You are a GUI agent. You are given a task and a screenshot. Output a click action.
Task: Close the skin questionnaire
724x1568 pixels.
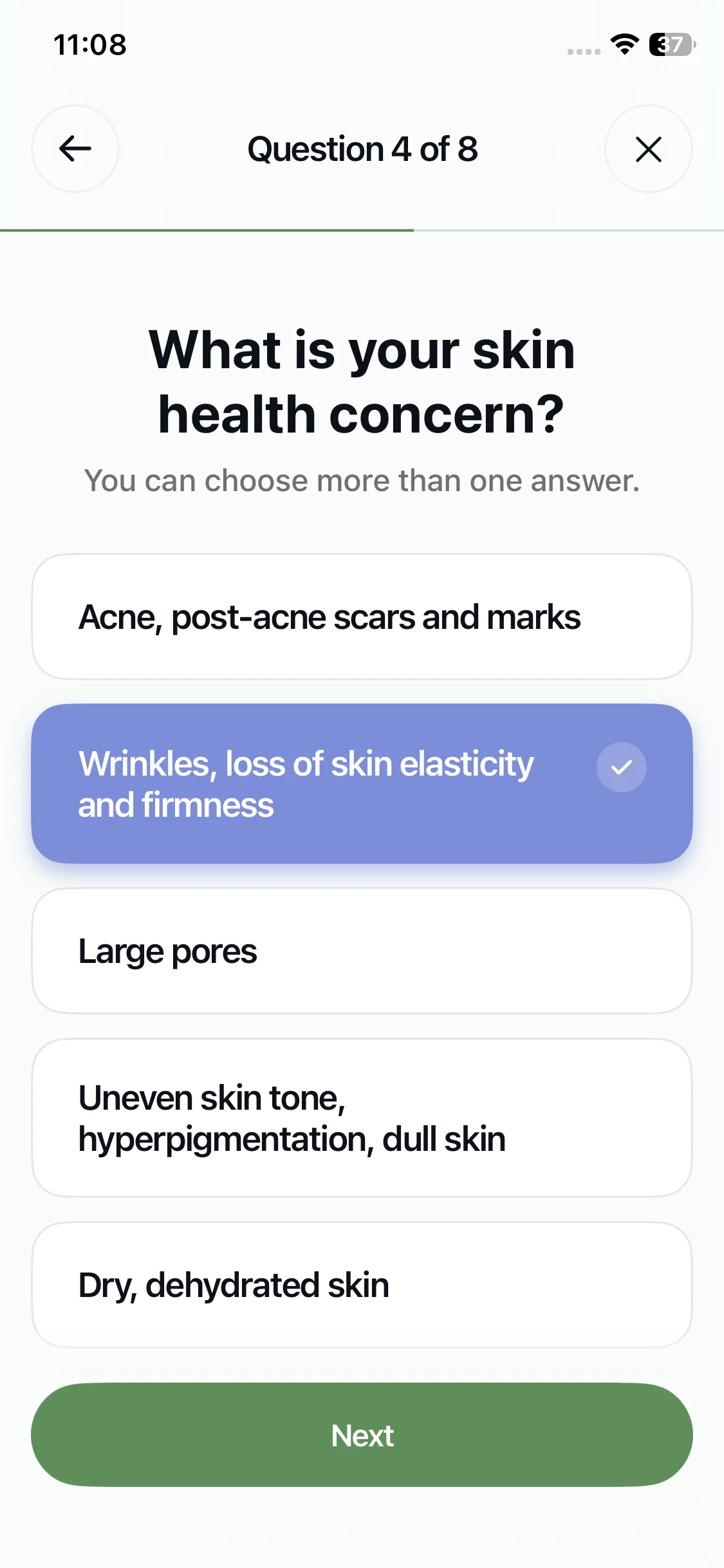click(648, 149)
